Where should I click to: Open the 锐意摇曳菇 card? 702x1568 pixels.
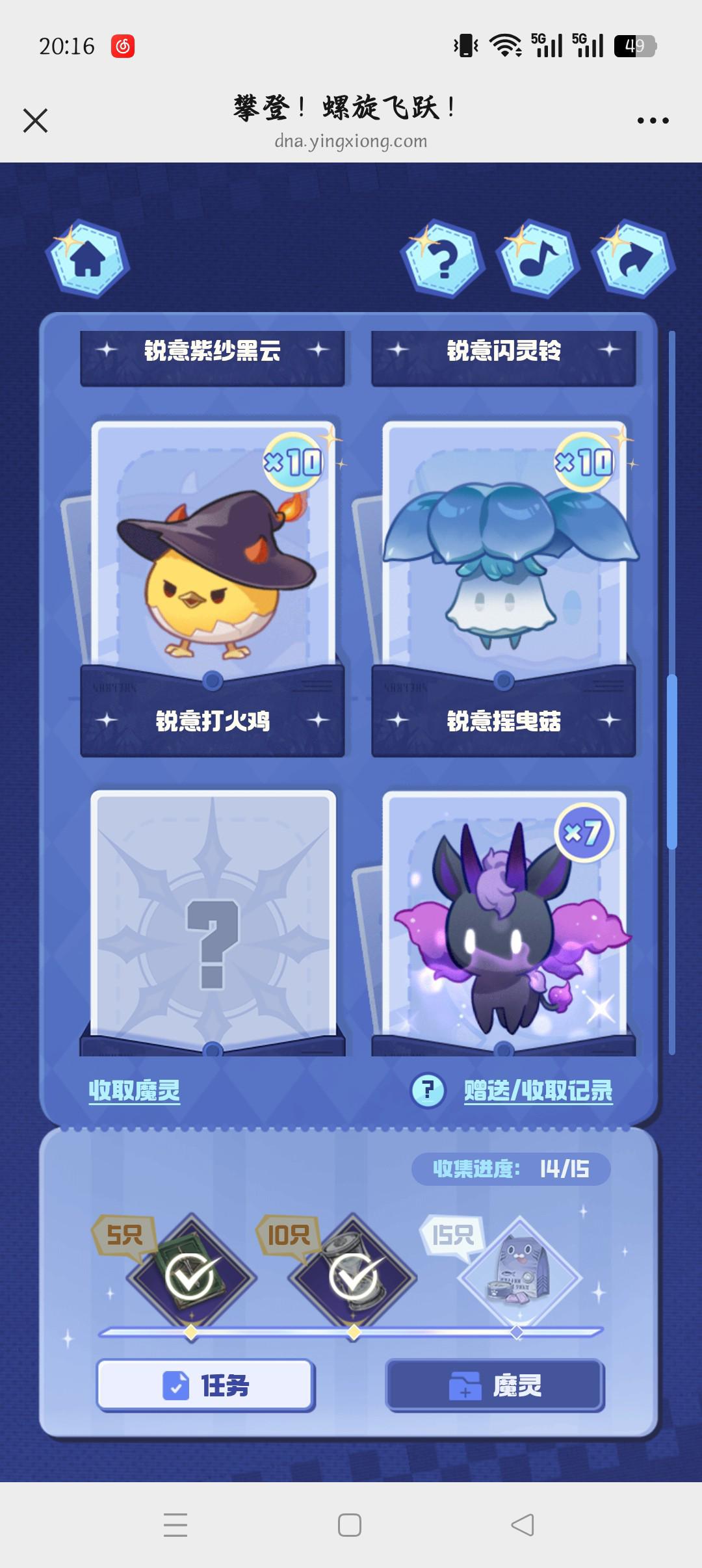504,572
